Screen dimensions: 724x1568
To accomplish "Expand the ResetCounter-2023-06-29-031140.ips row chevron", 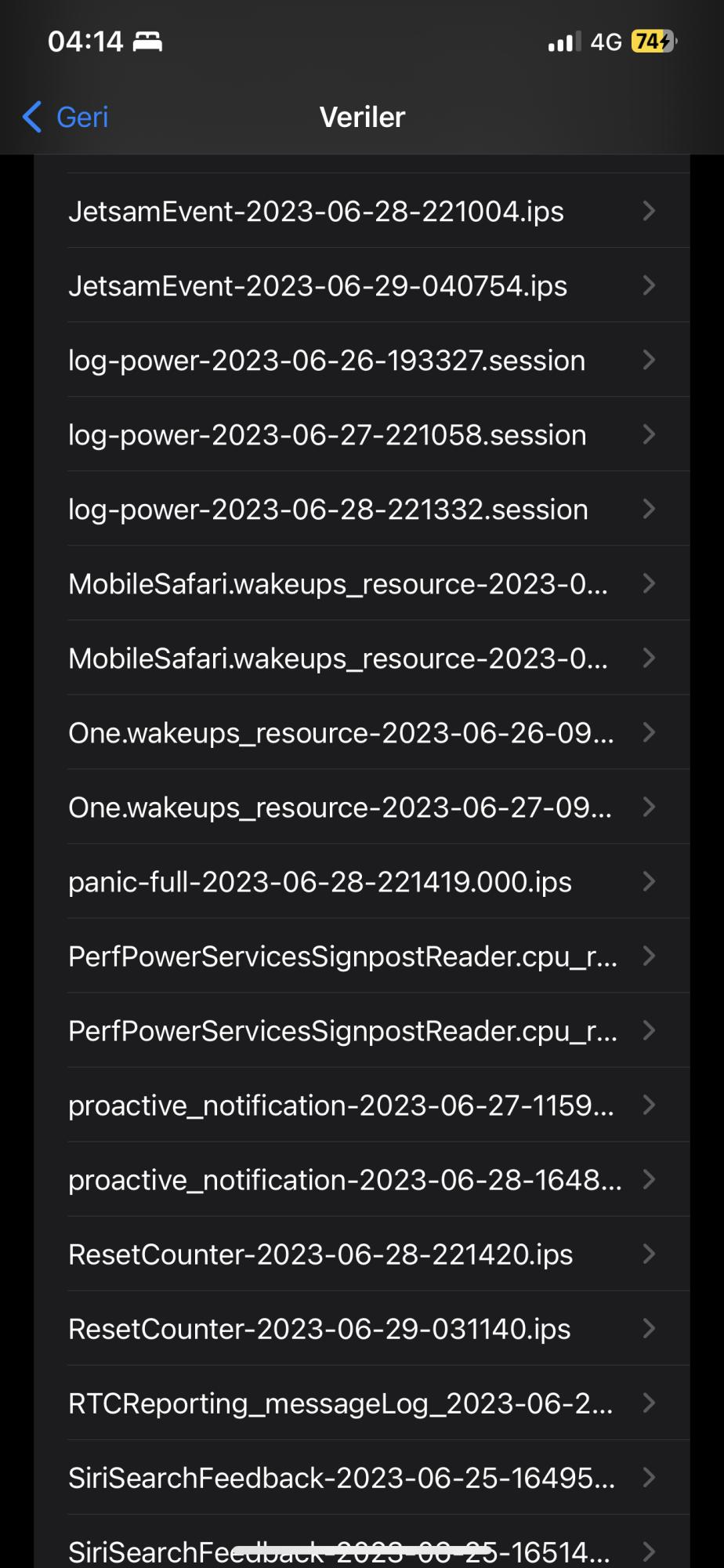I will pyautogui.click(x=649, y=1328).
